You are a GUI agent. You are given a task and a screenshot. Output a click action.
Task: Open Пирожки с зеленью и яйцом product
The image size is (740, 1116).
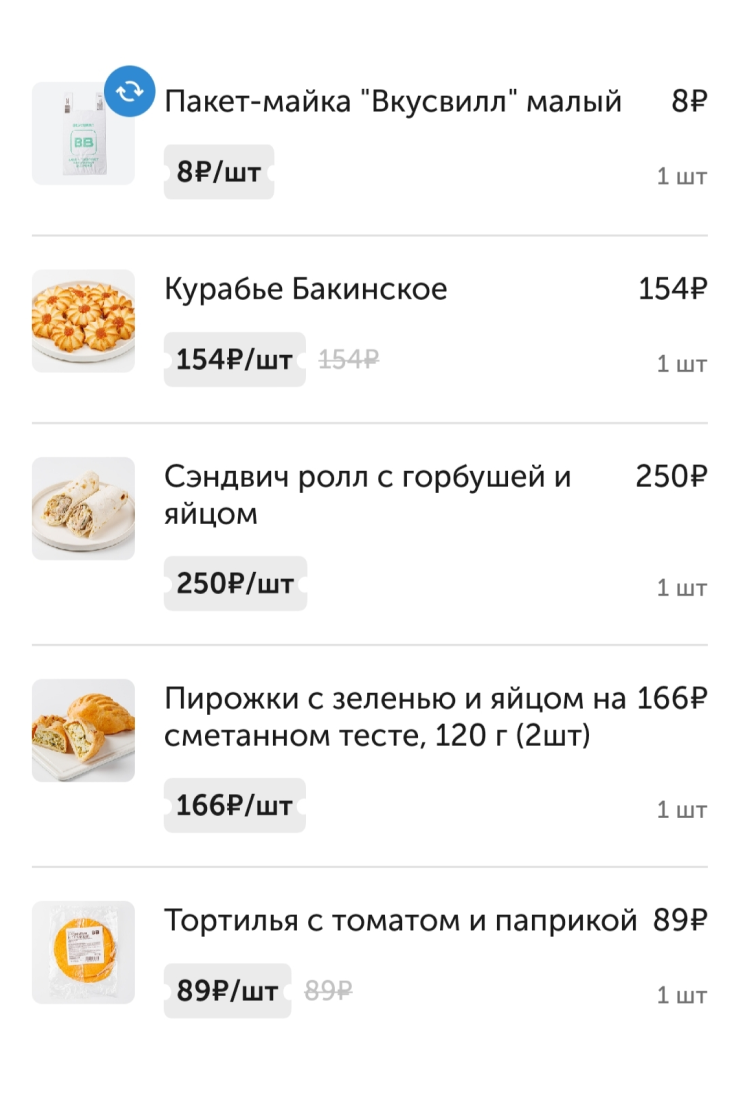tap(395, 717)
